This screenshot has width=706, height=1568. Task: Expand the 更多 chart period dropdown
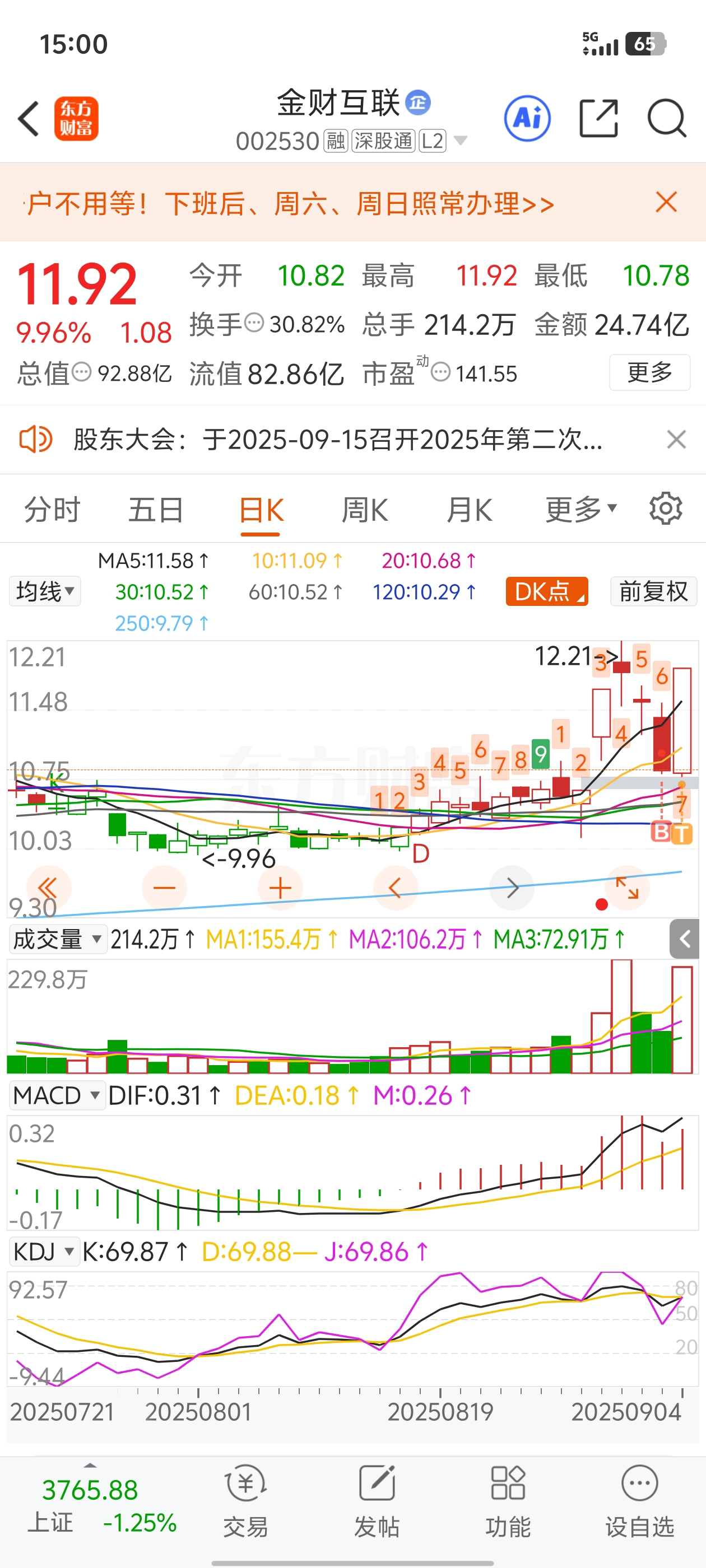(x=581, y=510)
